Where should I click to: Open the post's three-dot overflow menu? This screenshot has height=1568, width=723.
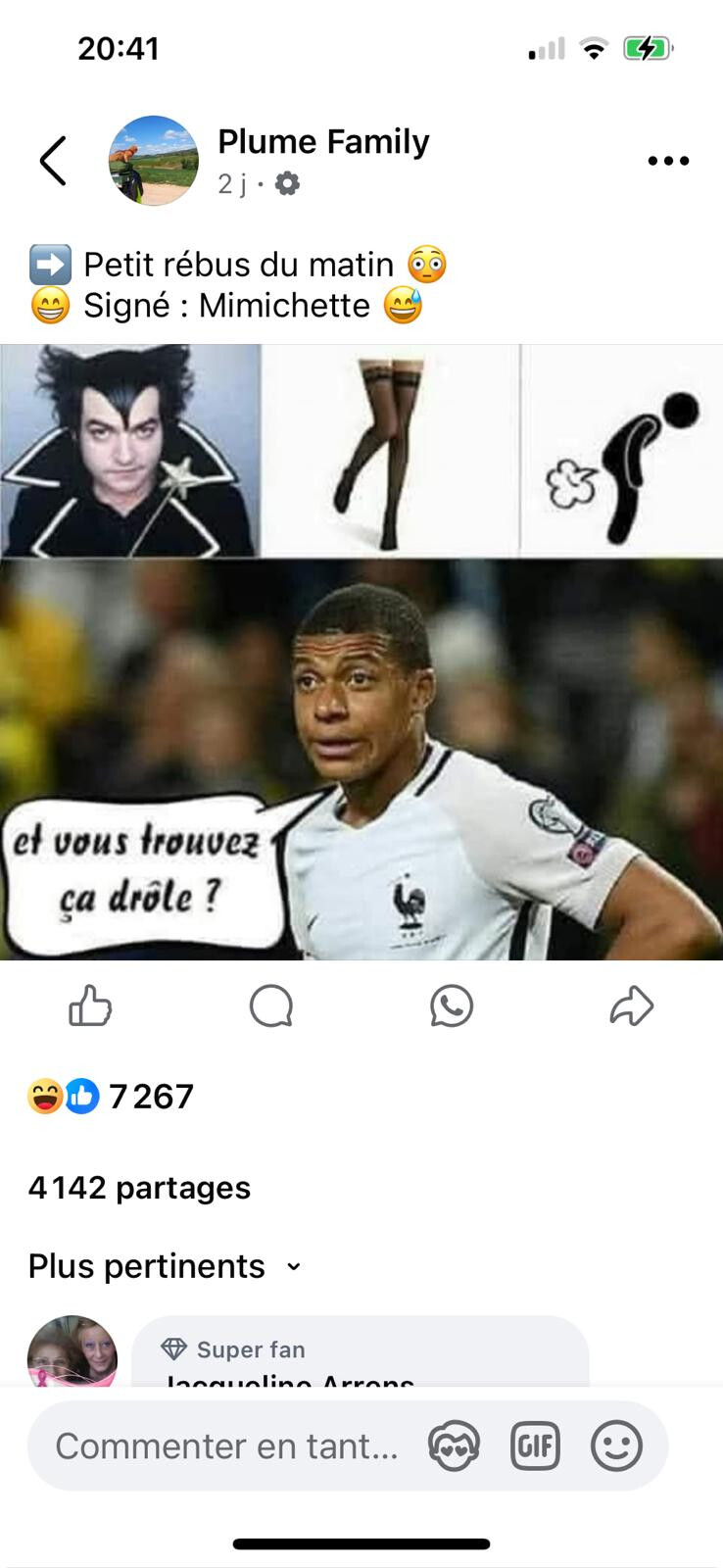[x=668, y=161]
